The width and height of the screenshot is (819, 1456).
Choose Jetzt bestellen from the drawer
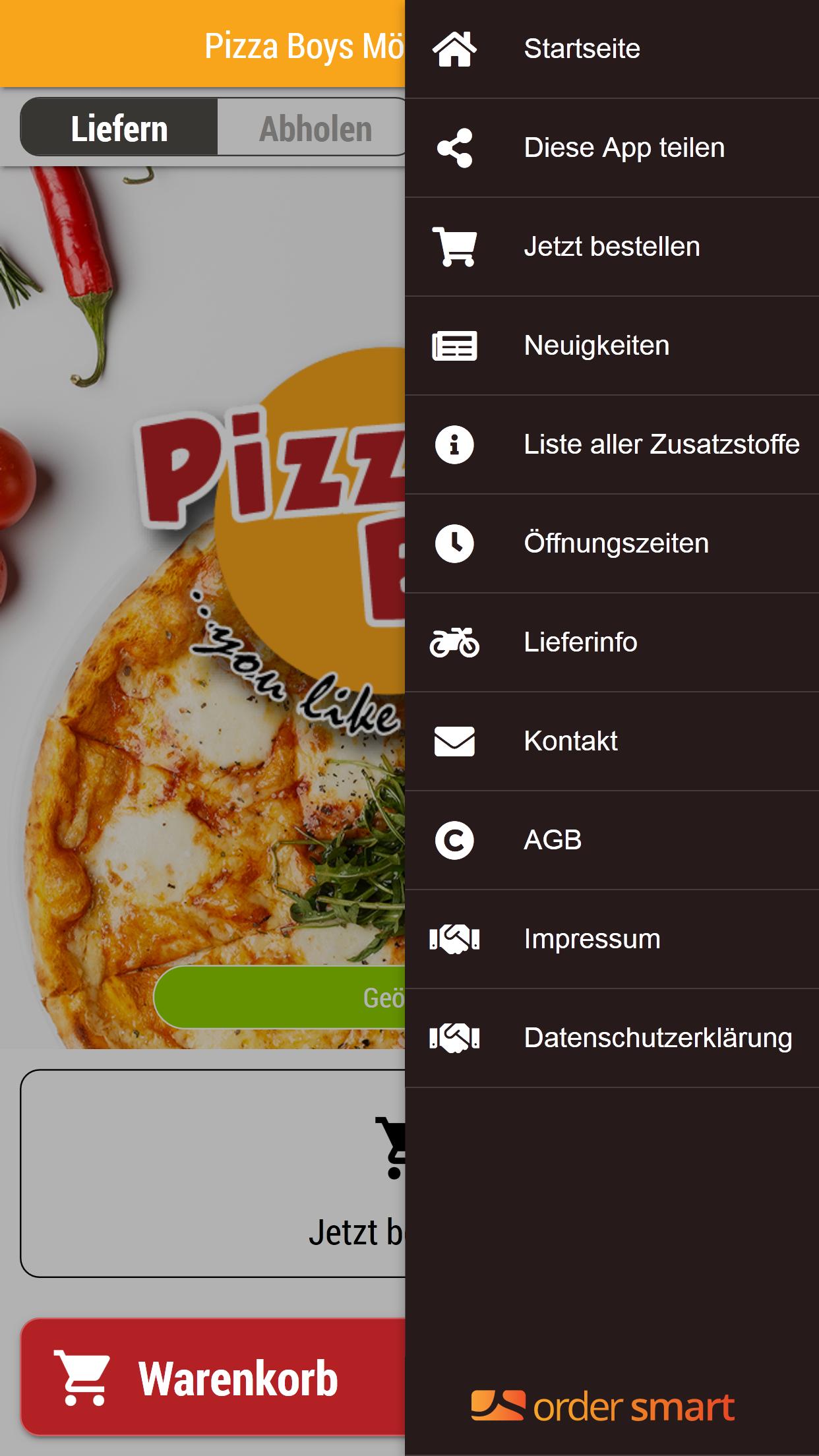point(612,246)
